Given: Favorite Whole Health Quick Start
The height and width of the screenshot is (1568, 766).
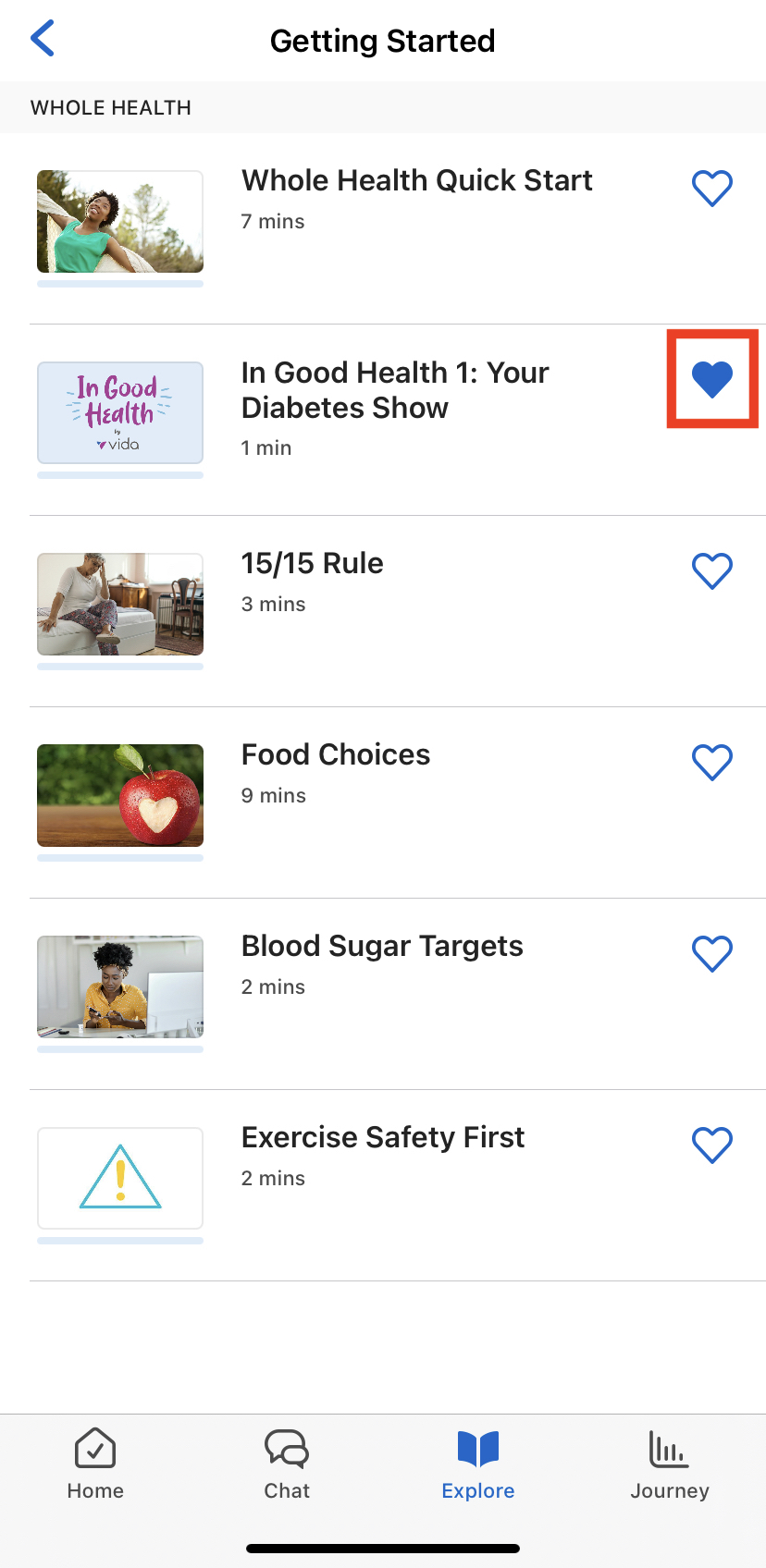Looking at the screenshot, I should (712, 189).
